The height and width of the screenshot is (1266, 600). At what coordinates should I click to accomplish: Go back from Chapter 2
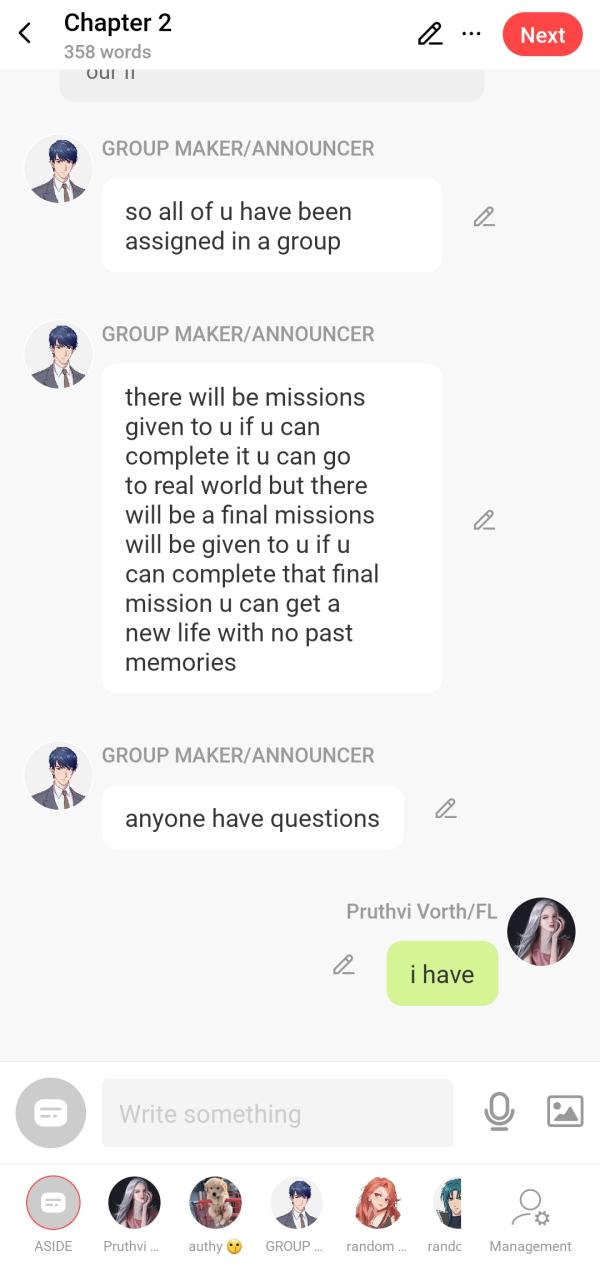pyautogui.click(x=25, y=34)
